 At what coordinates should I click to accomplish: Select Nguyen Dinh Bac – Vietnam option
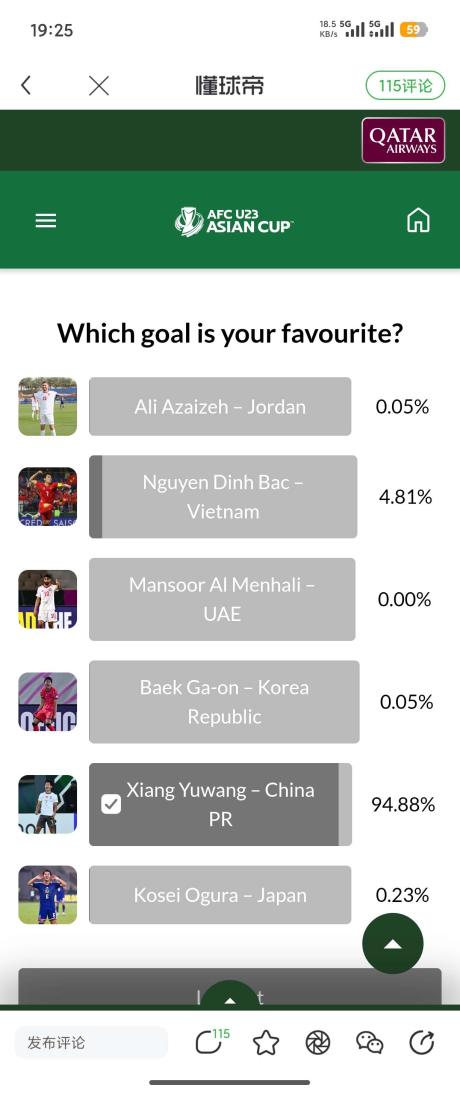coord(223,497)
